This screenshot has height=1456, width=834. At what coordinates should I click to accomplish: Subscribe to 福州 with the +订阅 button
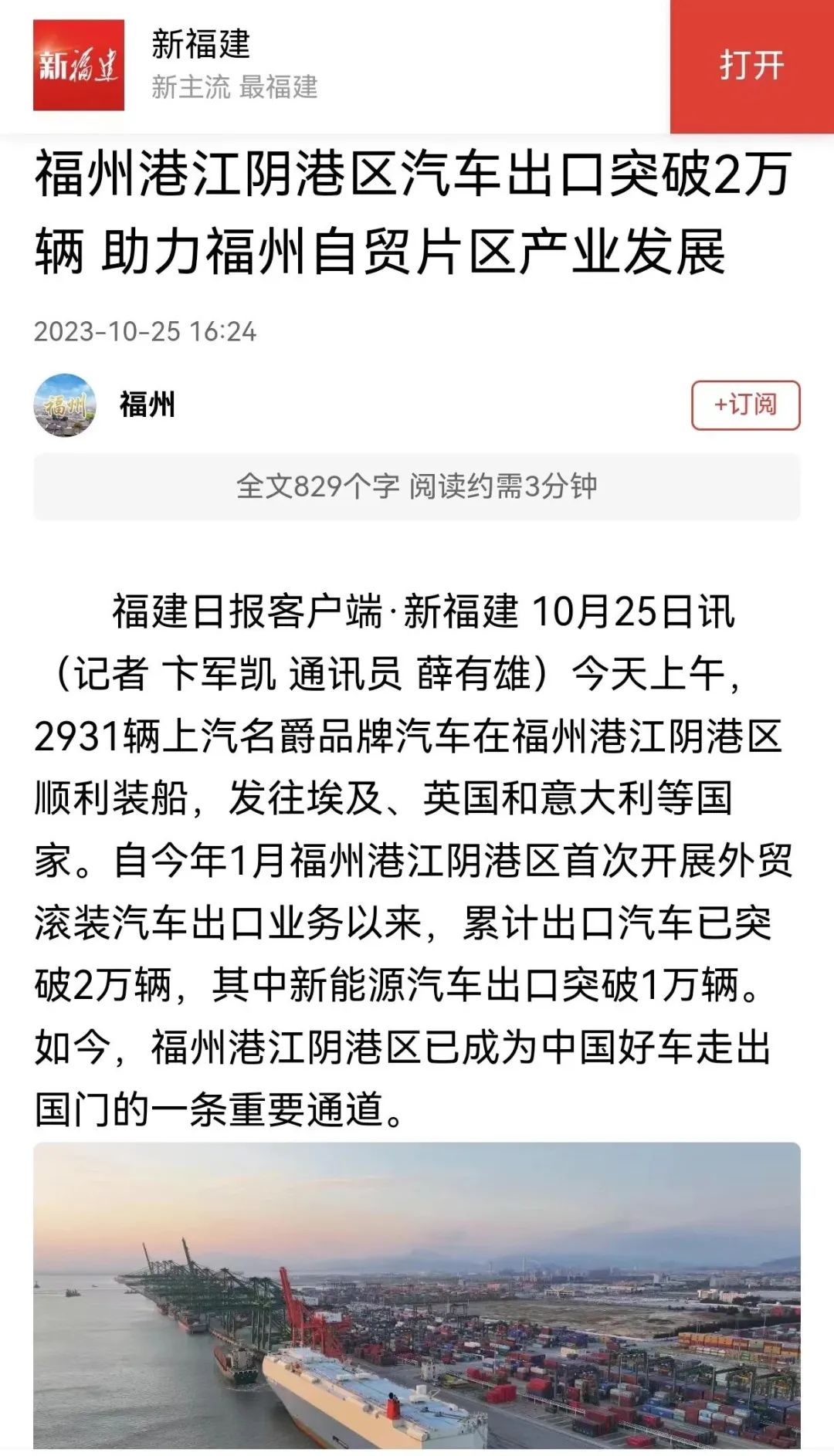click(x=745, y=405)
